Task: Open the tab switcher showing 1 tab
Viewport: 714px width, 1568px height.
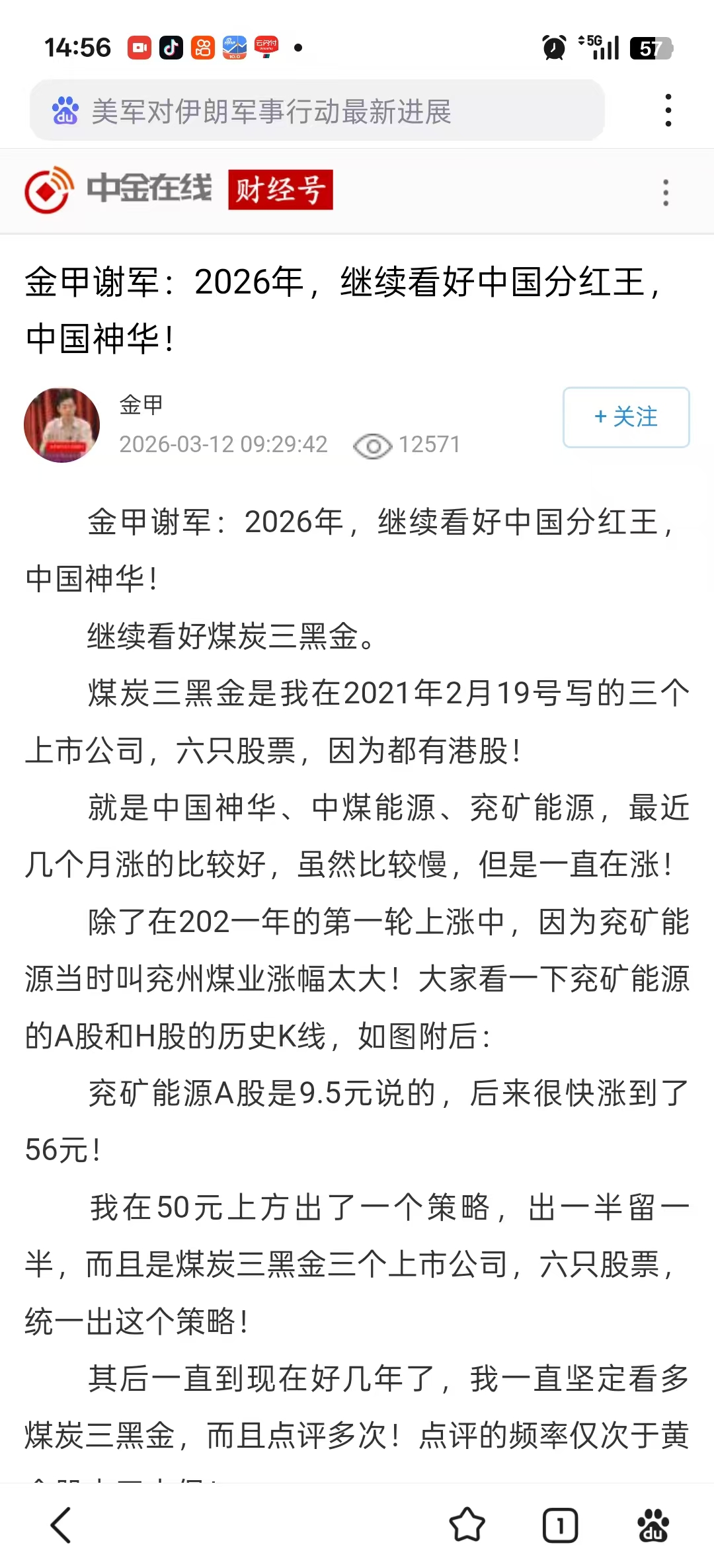Action: 560,1525
